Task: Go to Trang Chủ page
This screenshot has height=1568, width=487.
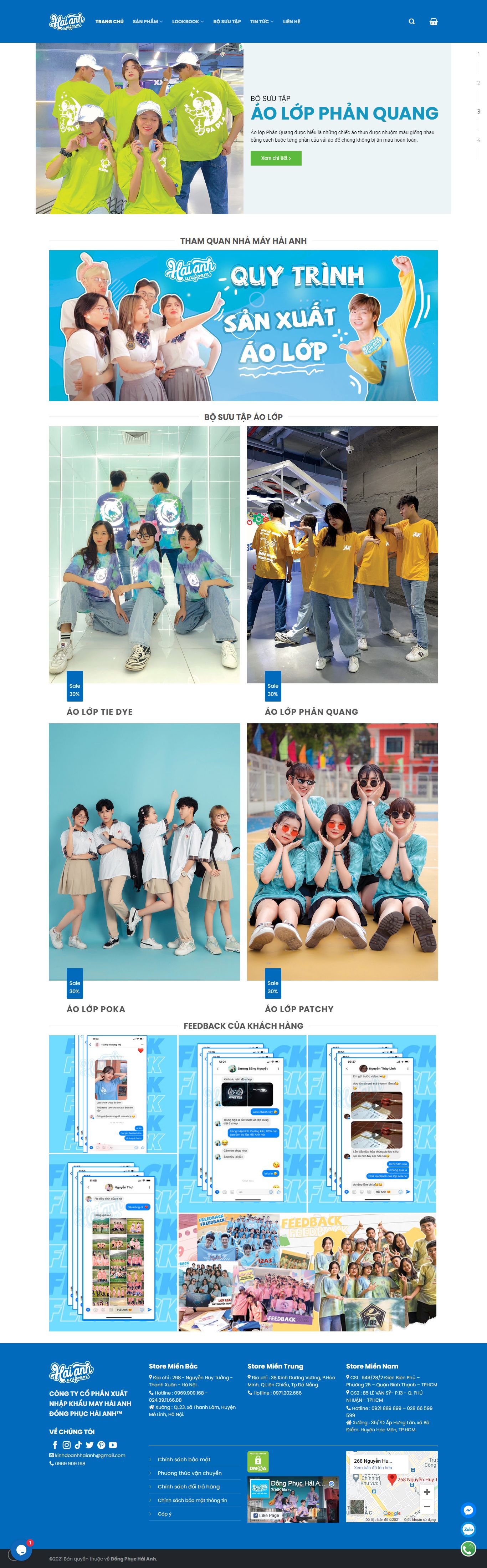Action: click(x=109, y=21)
